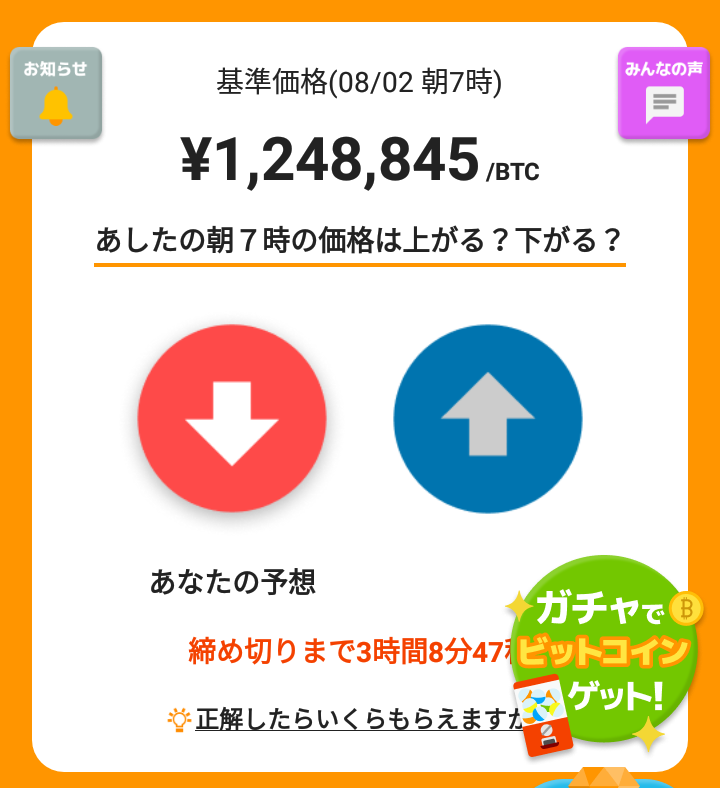Image resolution: width=720 pixels, height=788 pixels.
Task: Open the みんなの声 comments button
Action: 664,93
